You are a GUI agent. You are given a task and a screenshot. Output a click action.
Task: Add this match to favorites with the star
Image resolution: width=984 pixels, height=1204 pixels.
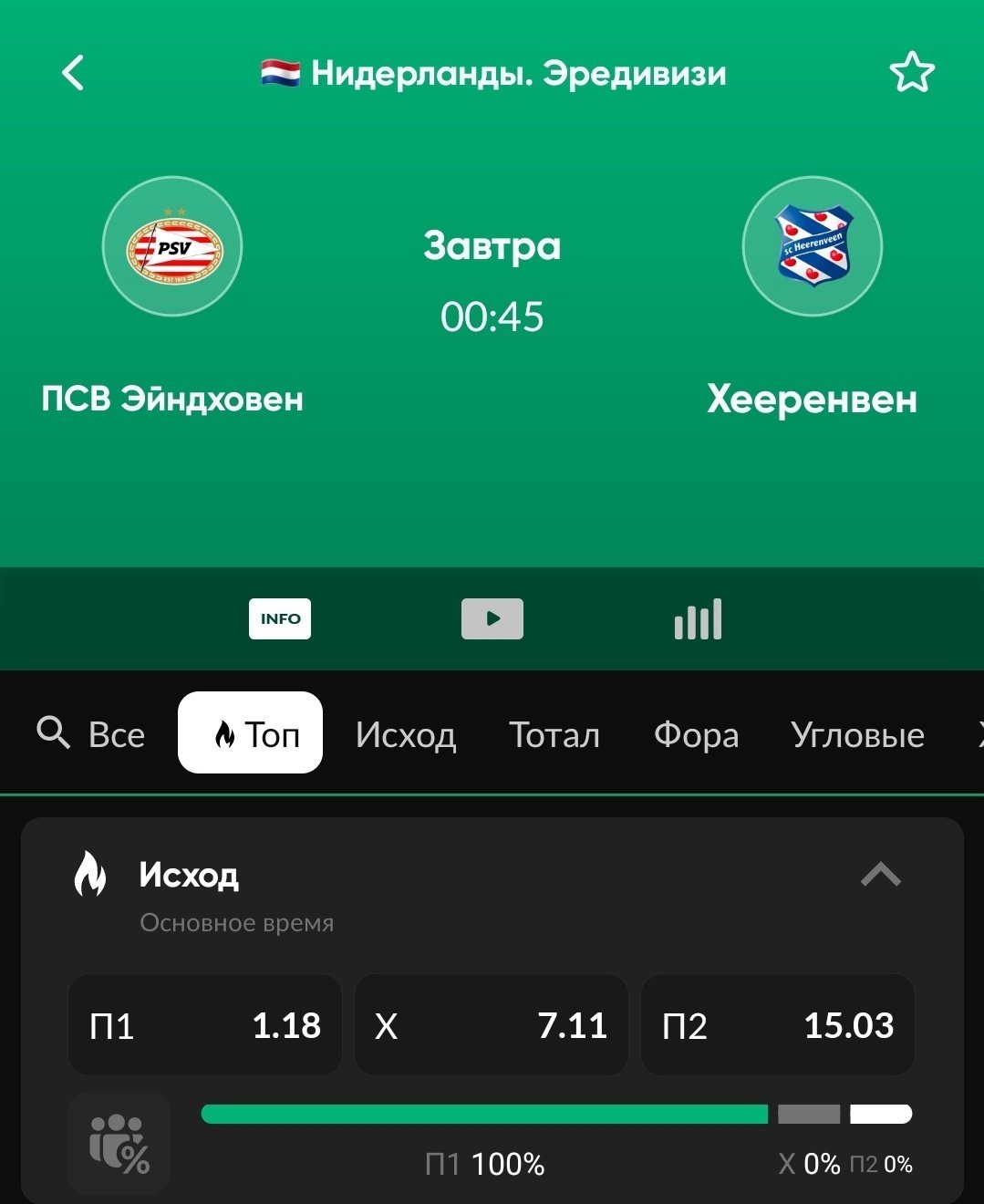point(911,73)
